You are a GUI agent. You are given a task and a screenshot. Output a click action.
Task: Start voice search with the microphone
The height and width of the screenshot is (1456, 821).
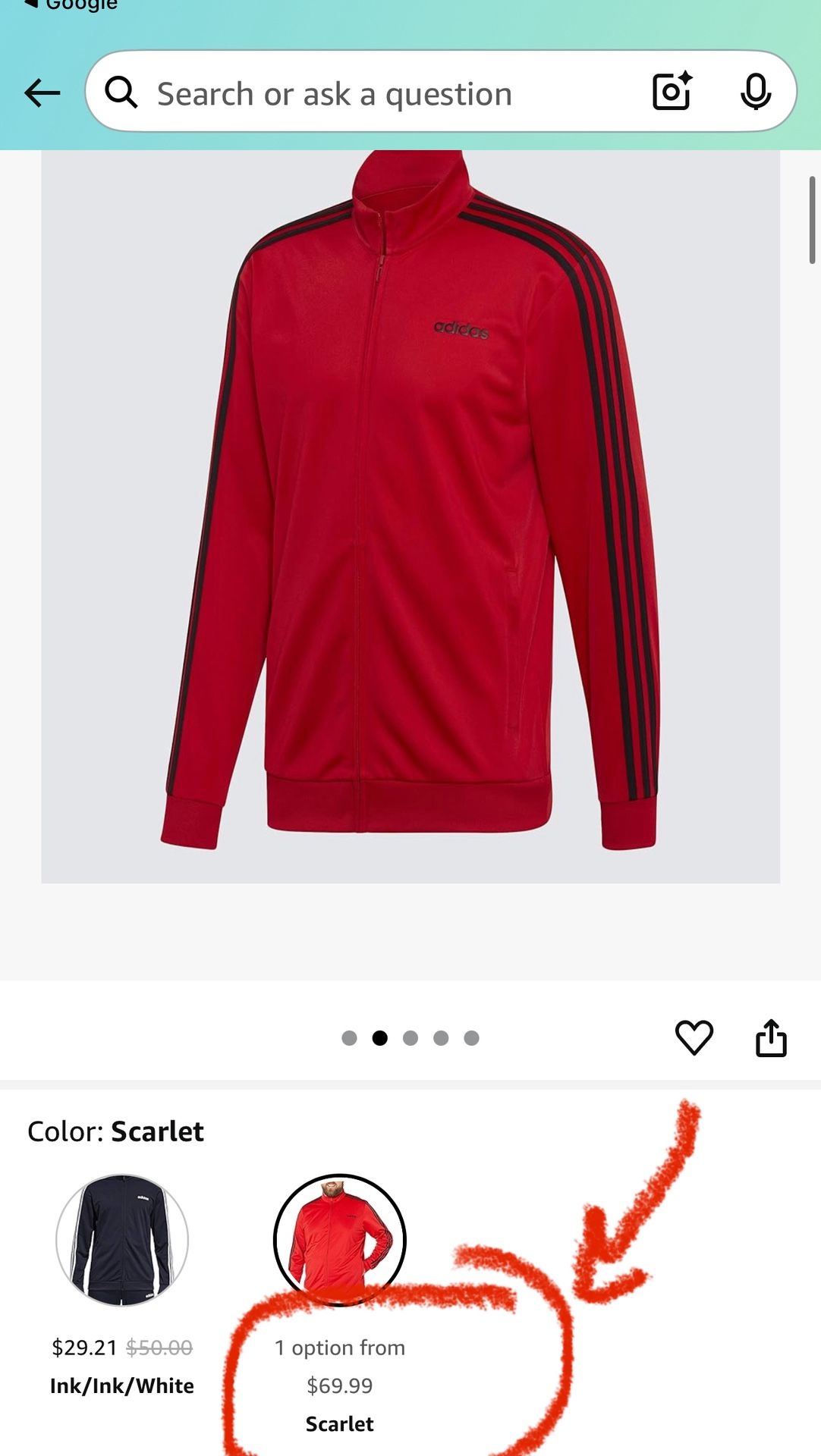click(755, 92)
